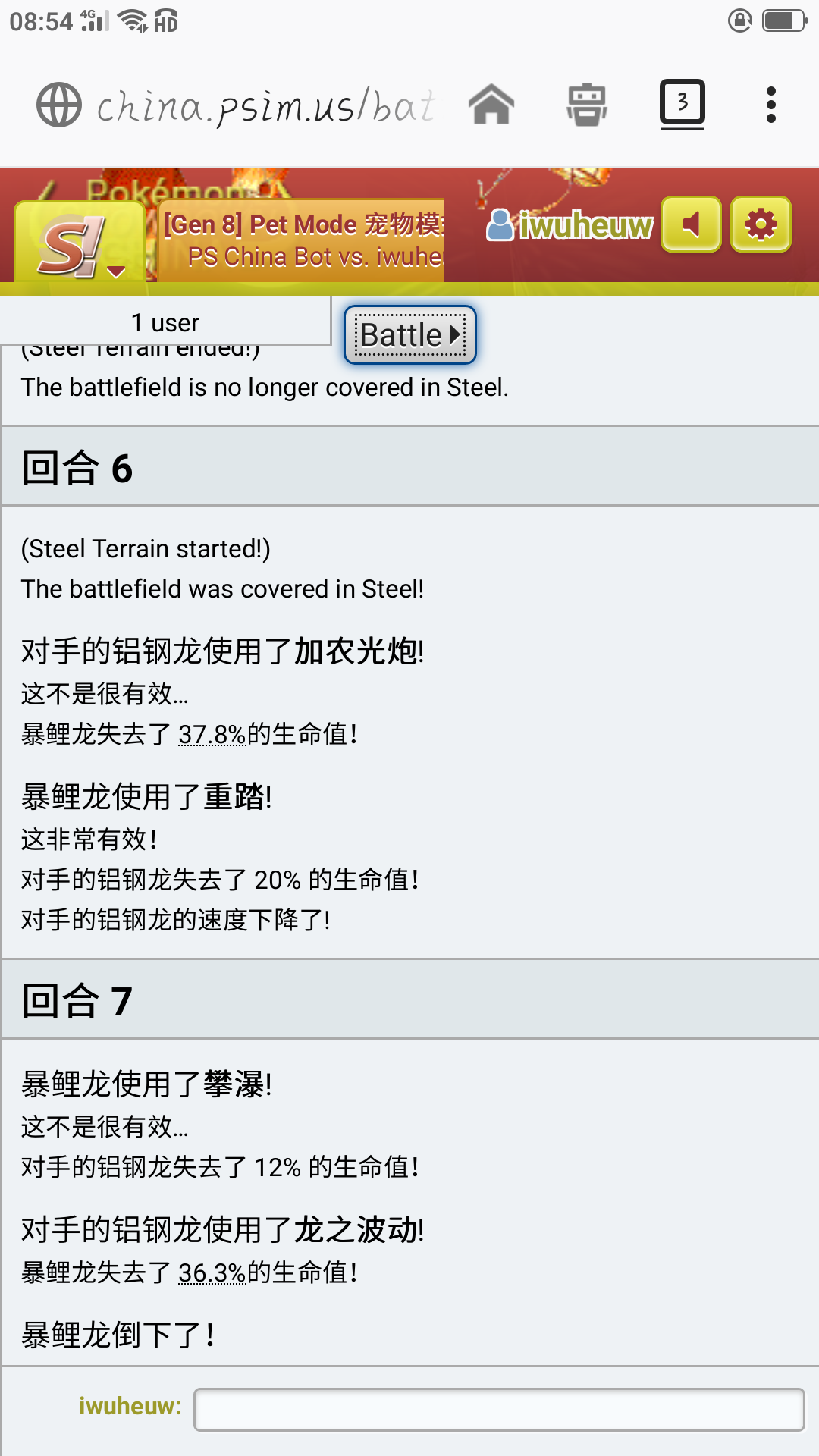Screen dimensions: 819x1456
Task: Focus the chat message input field
Action: click(499, 1410)
